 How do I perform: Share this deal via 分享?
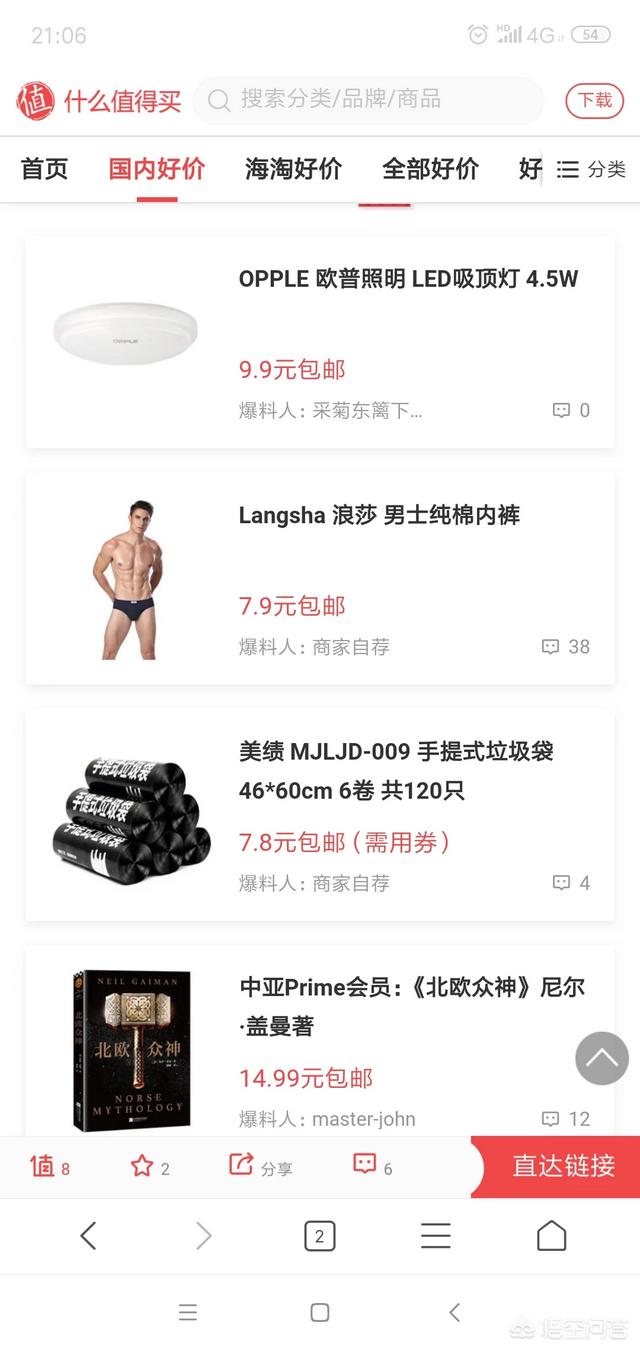pos(261,1166)
